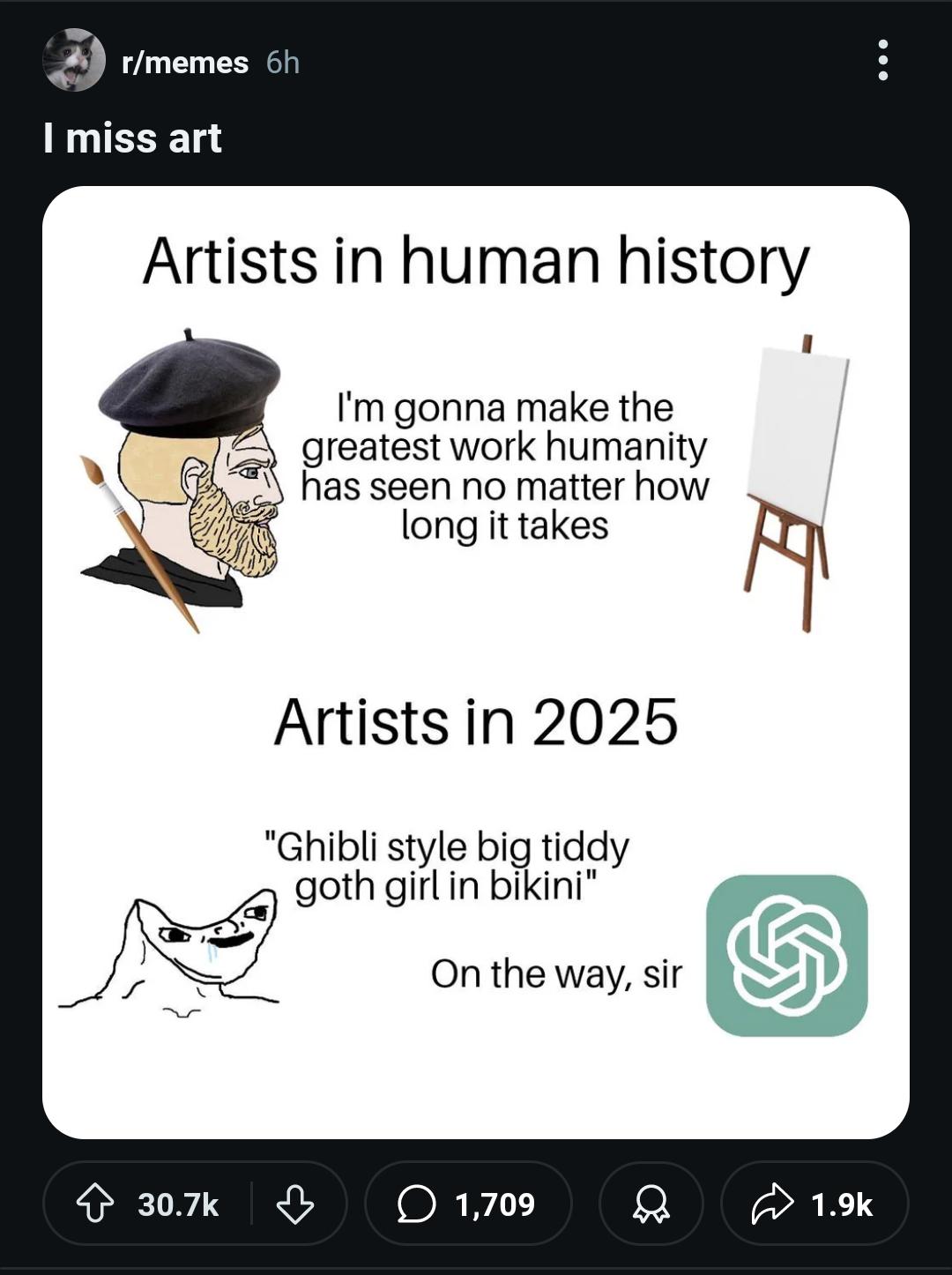Open the 'I miss art' post title
The image size is (952, 1275).
tap(132, 138)
